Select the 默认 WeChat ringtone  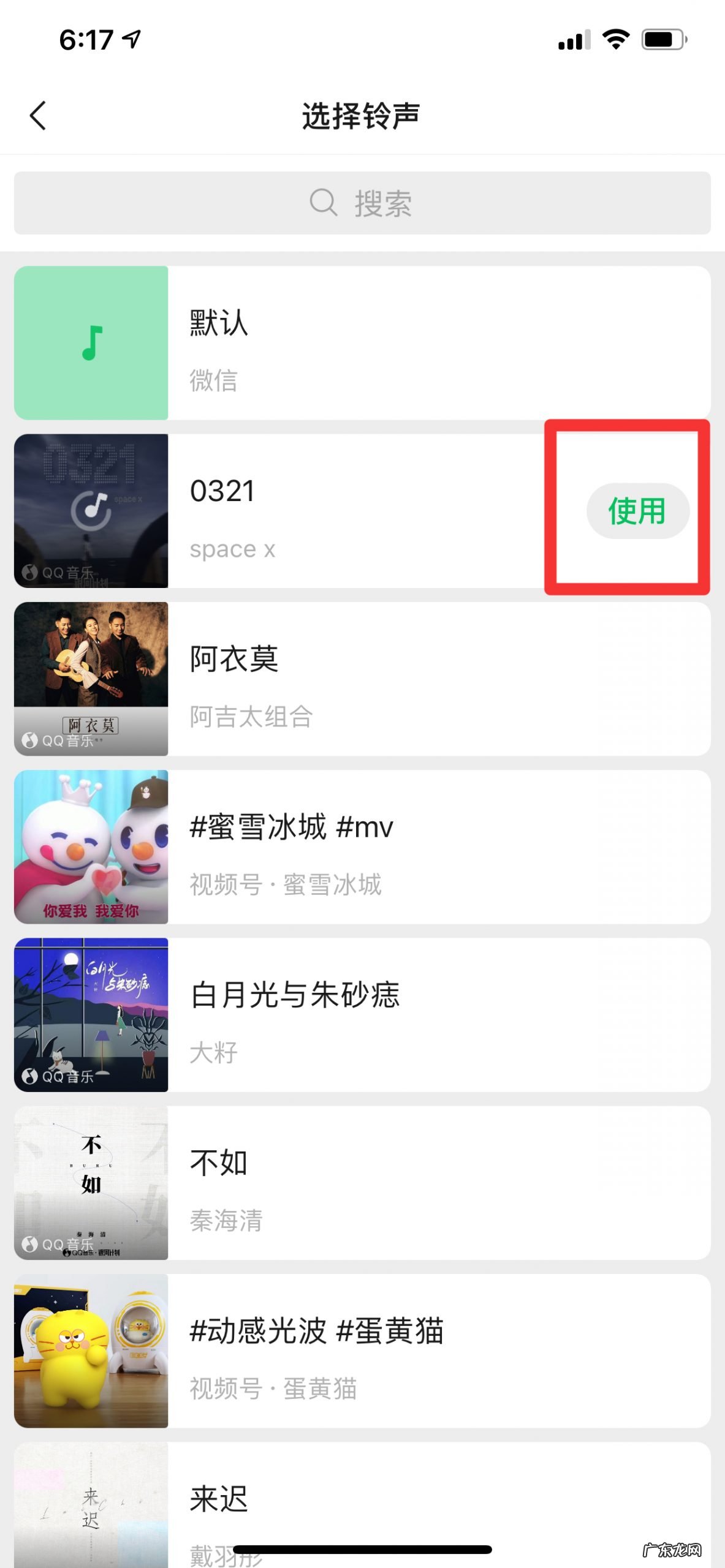pos(362,343)
